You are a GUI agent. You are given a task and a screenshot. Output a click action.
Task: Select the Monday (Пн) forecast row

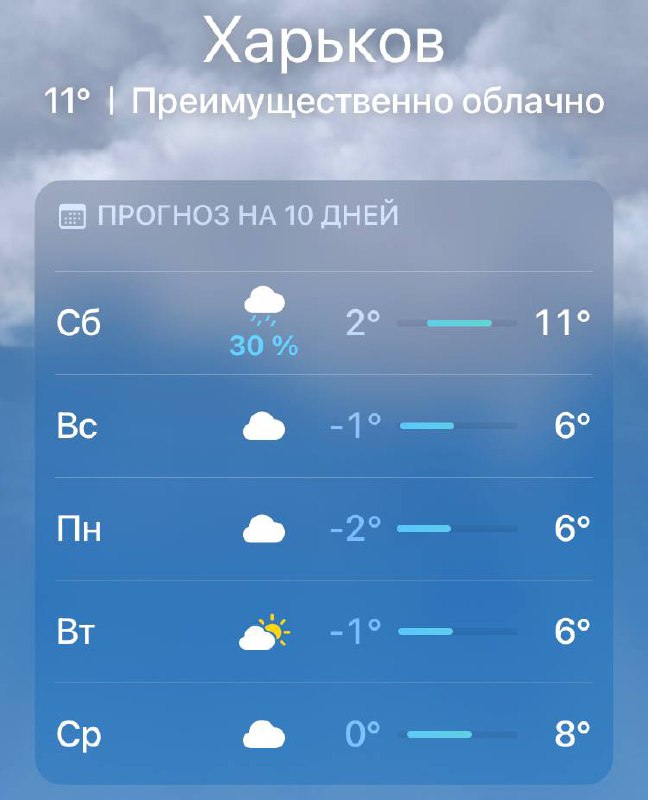pyautogui.click(x=323, y=529)
